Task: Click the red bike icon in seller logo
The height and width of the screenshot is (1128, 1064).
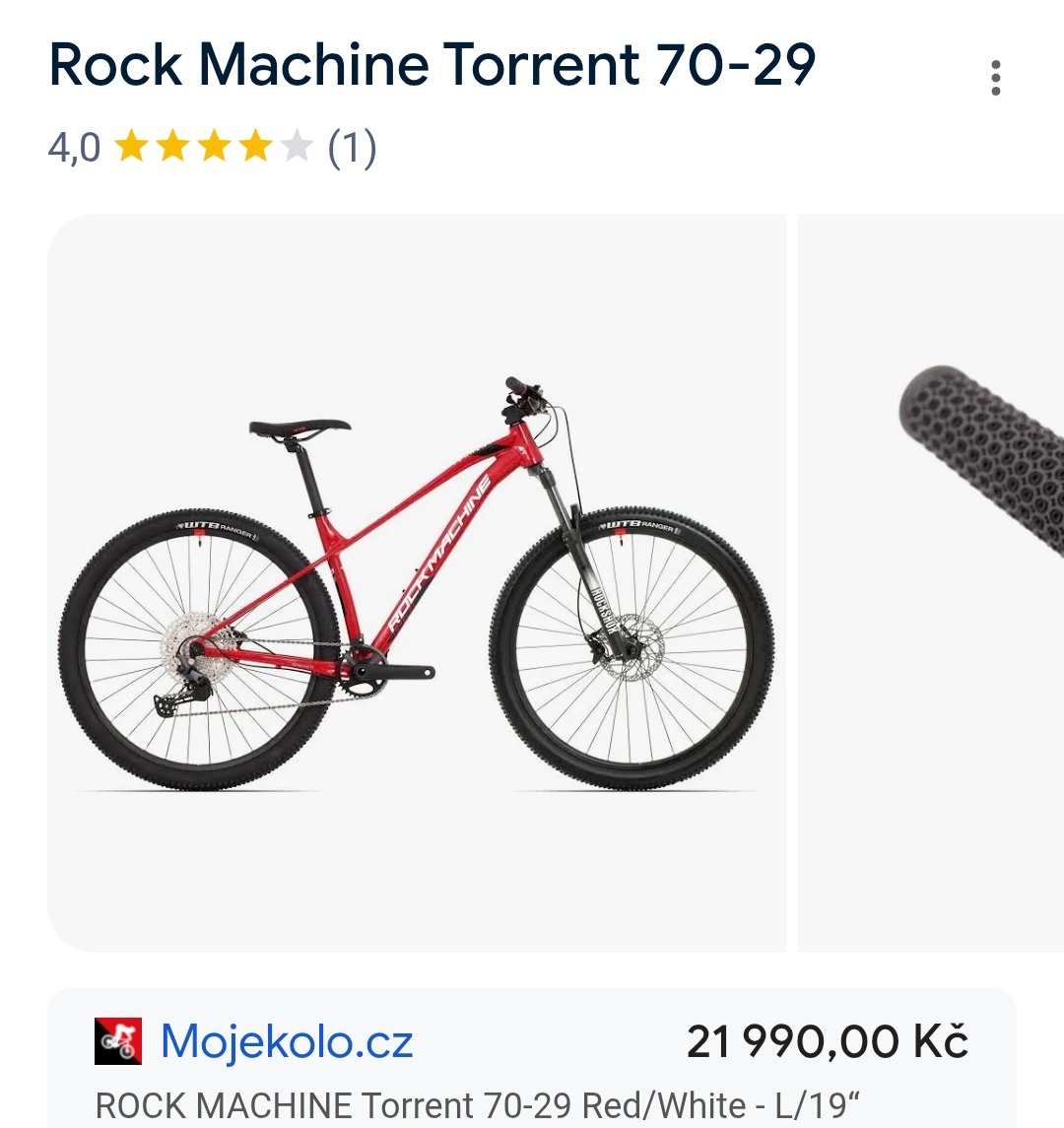Action: [x=118, y=1039]
